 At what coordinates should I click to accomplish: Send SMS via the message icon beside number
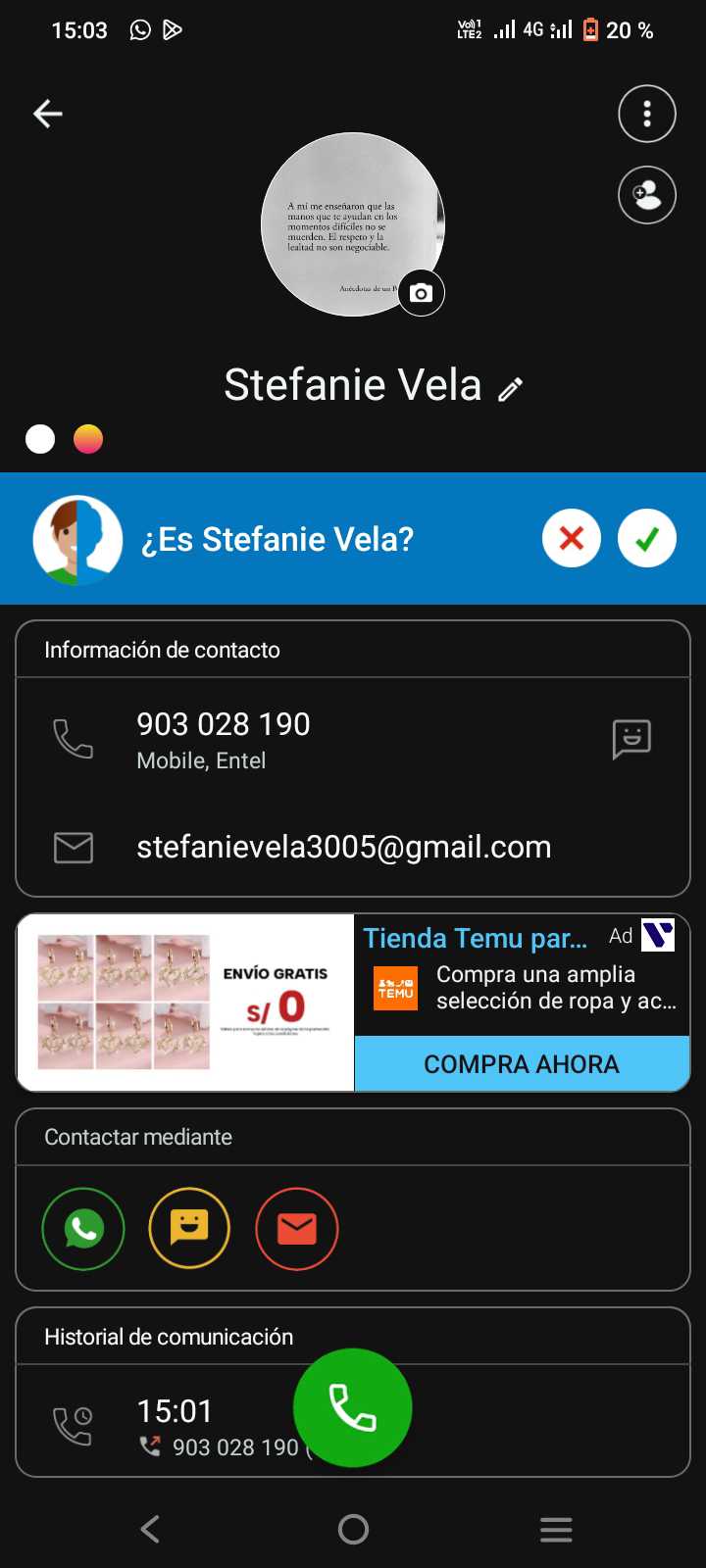631,739
